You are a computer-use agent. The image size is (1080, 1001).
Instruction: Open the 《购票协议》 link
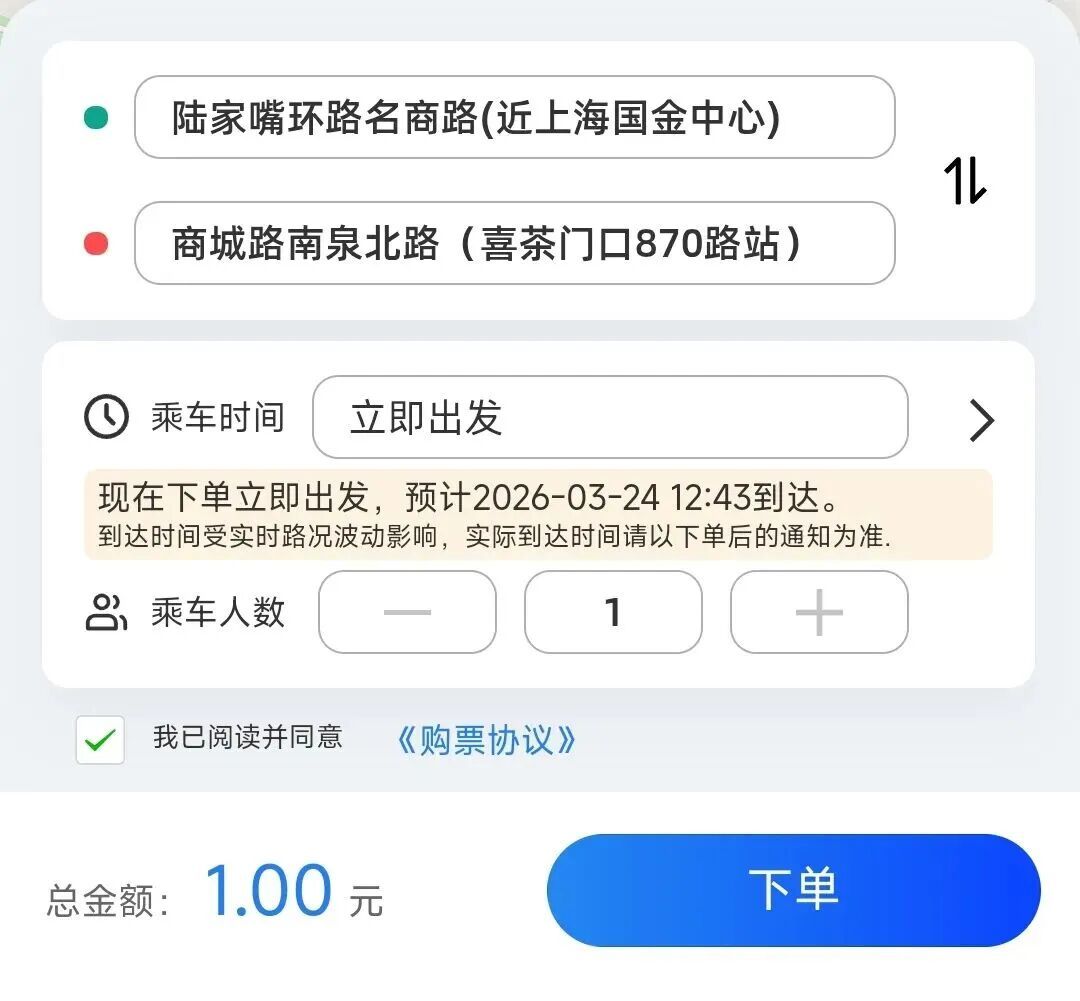pos(487,740)
